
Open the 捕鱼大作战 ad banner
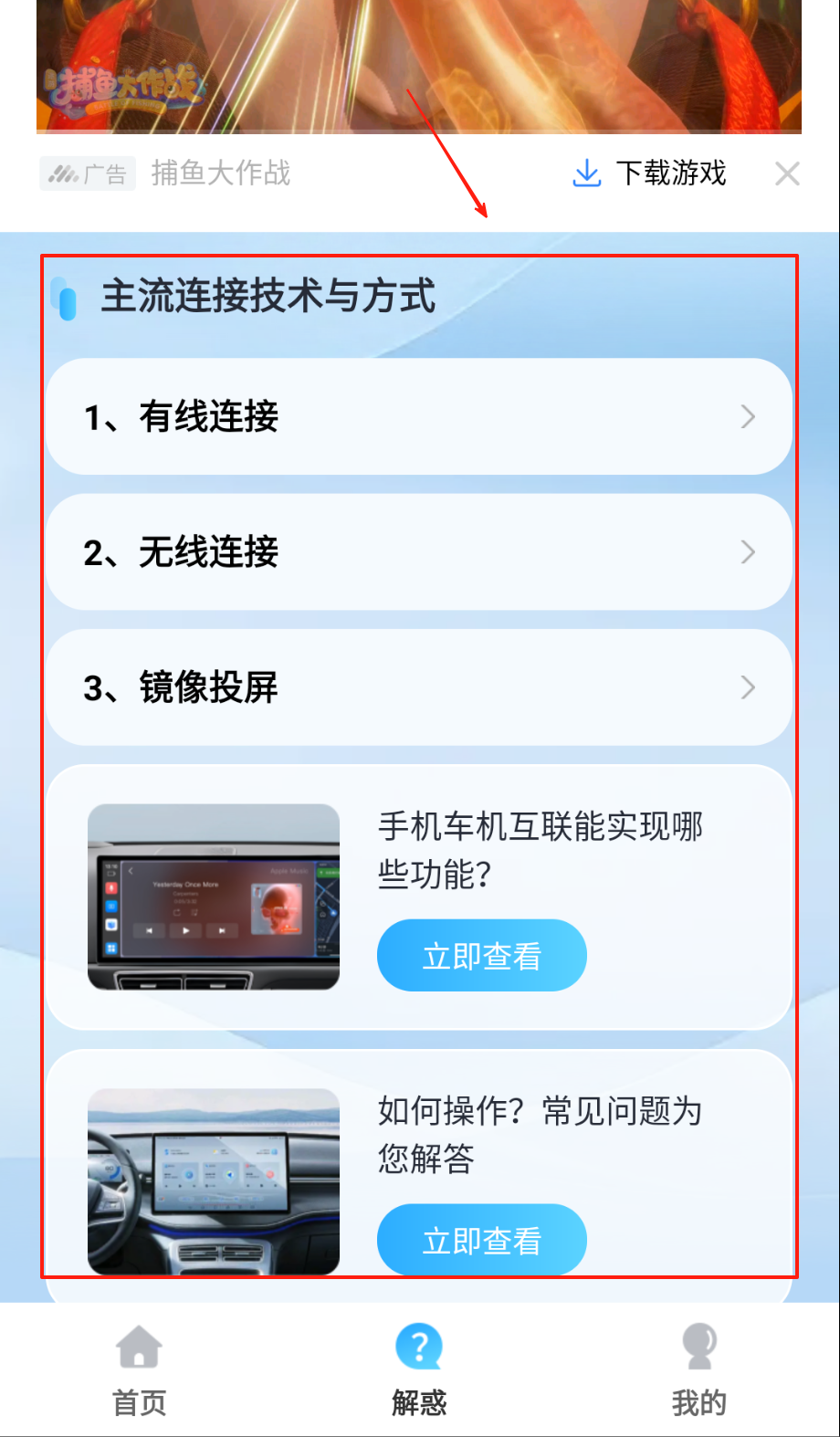click(420, 64)
